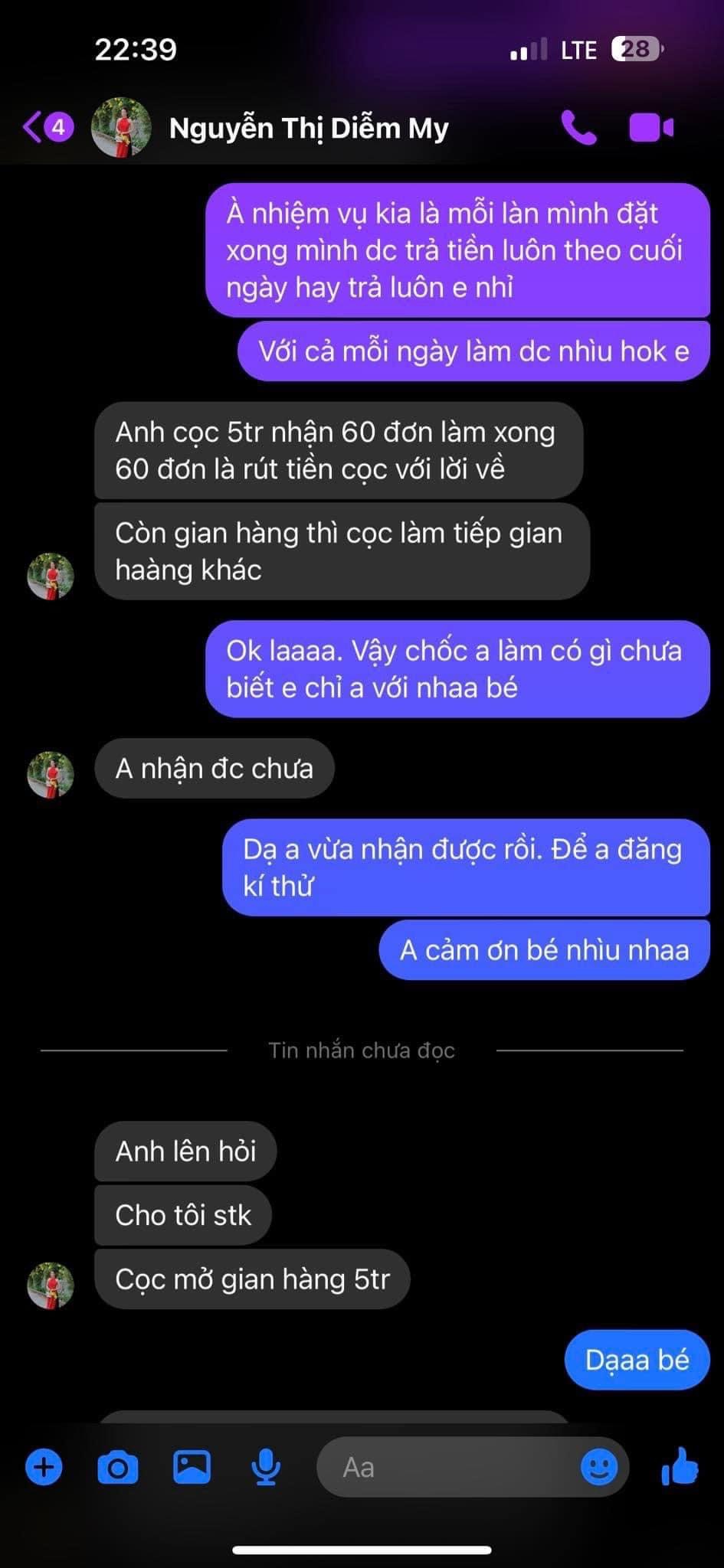Start a voice call with Nguyễn Thị Diễm My
The width and height of the screenshot is (724, 1568).
pos(578,128)
